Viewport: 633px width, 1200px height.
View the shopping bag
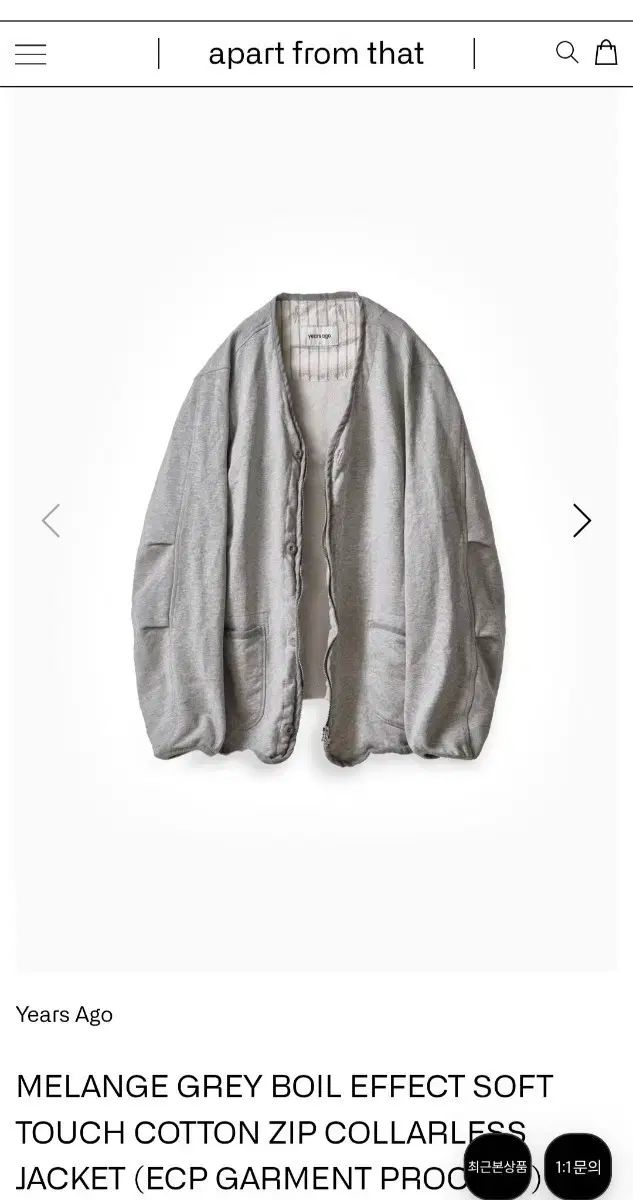[x=606, y=52]
